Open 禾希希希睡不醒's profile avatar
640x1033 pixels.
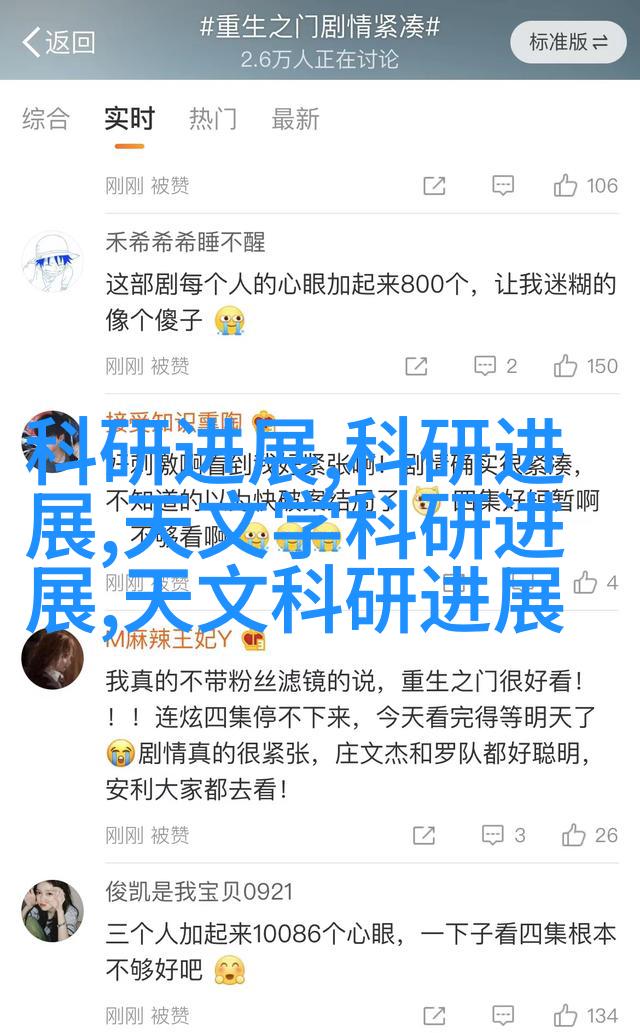tap(52, 261)
